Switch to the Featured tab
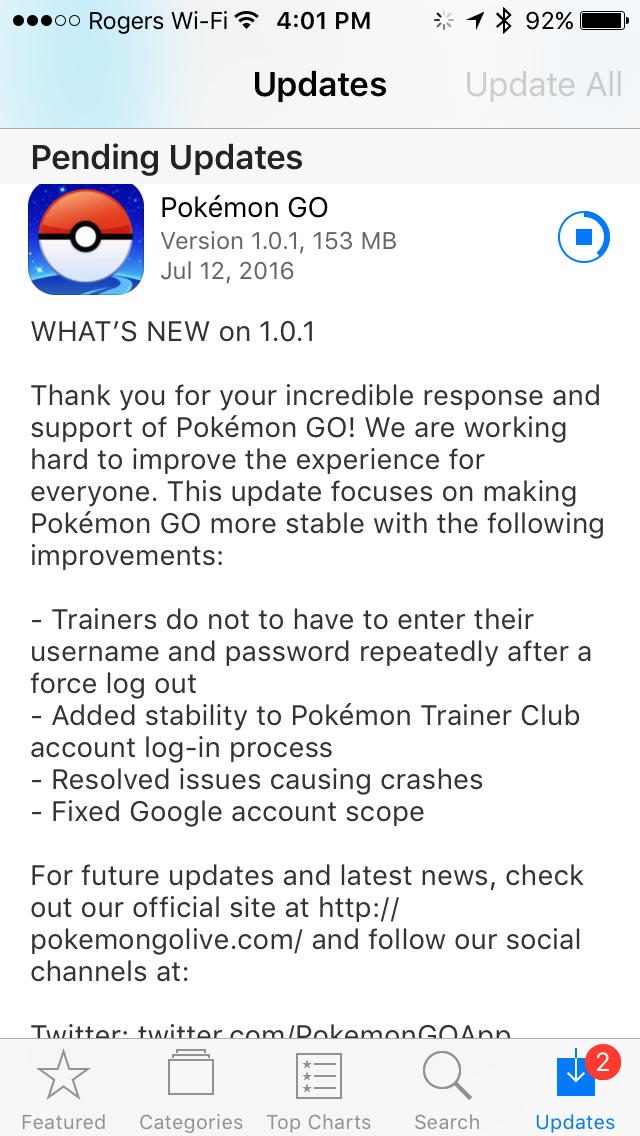The height and width of the screenshot is (1136, 640). [63, 1092]
